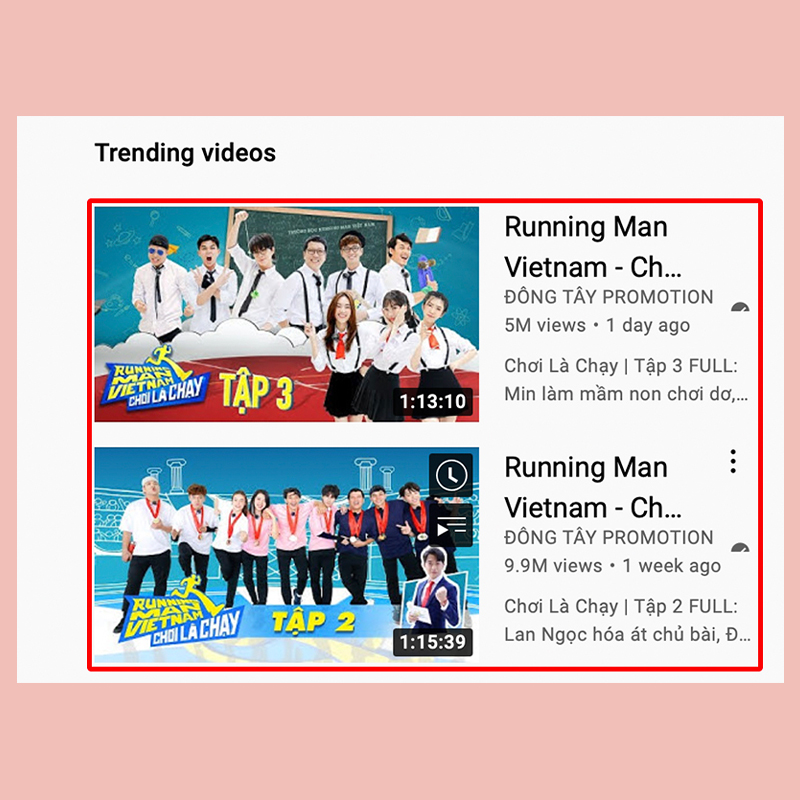Open the video title with 5M views

[592, 247]
